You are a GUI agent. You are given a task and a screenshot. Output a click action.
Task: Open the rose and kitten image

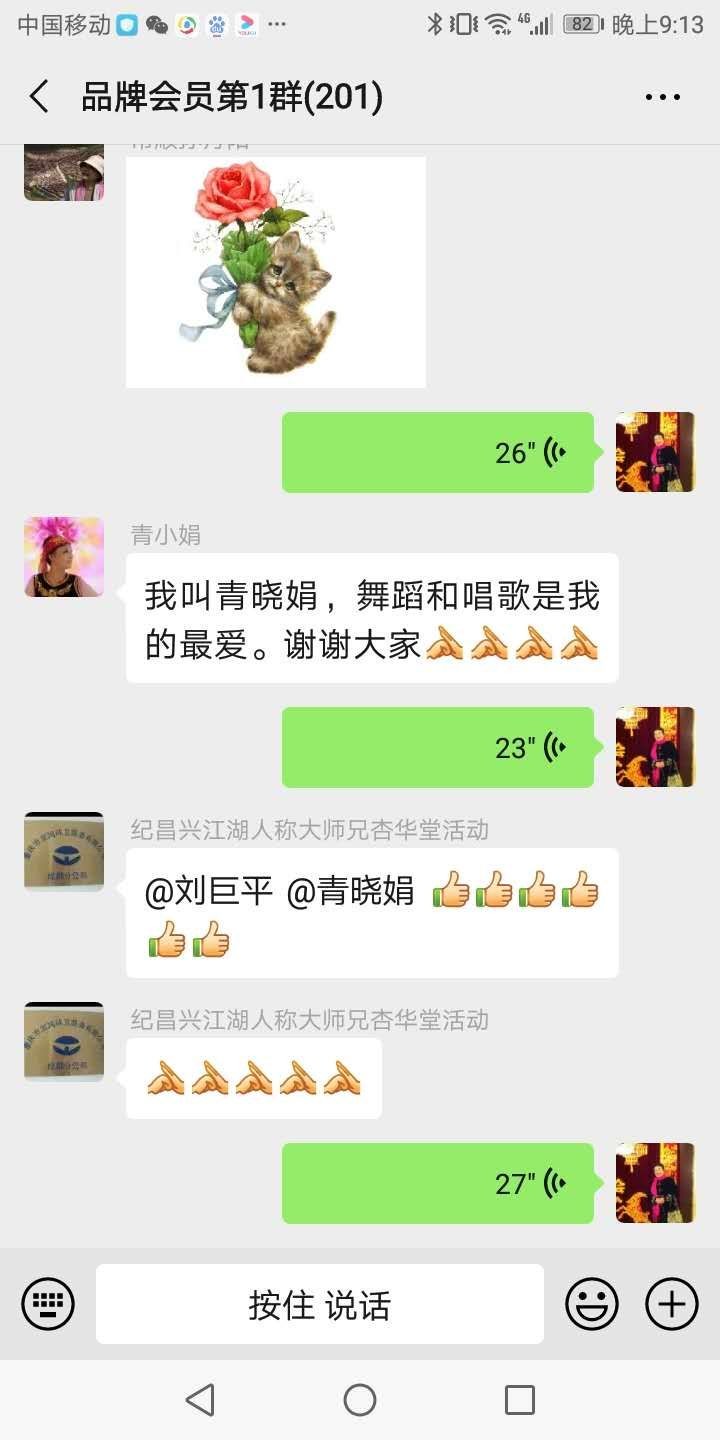[x=276, y=272]
